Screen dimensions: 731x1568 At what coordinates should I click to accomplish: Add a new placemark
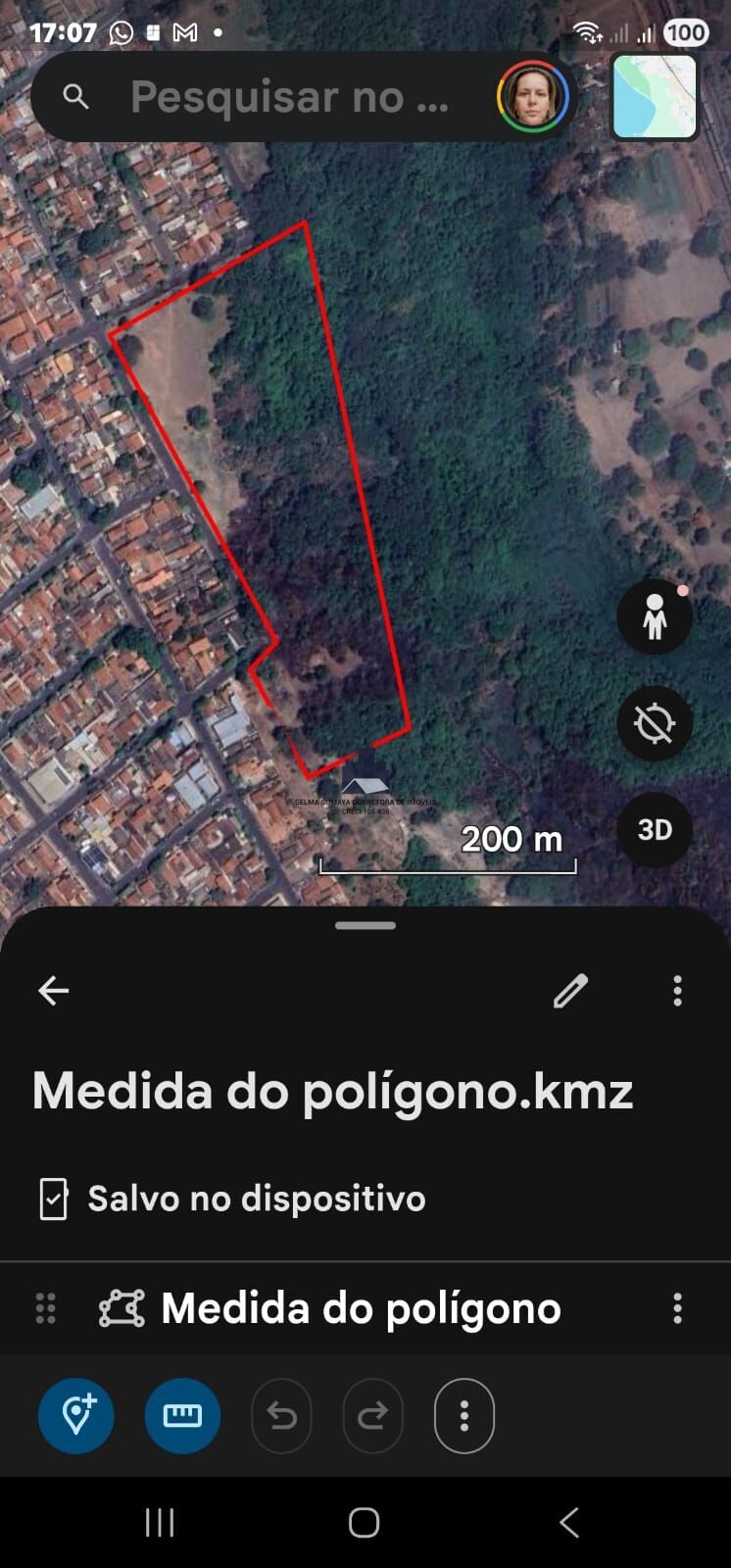coord(76,1416)
